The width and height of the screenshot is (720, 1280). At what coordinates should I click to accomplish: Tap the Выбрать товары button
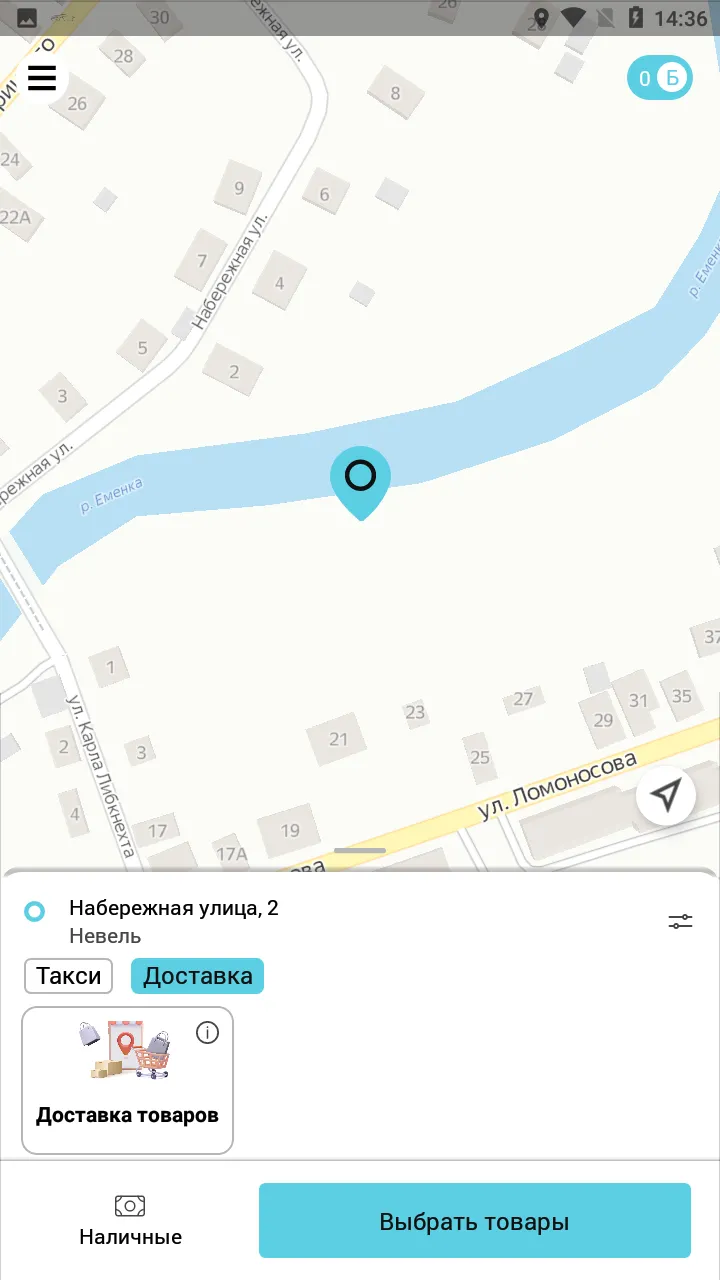pos(474,1221)
